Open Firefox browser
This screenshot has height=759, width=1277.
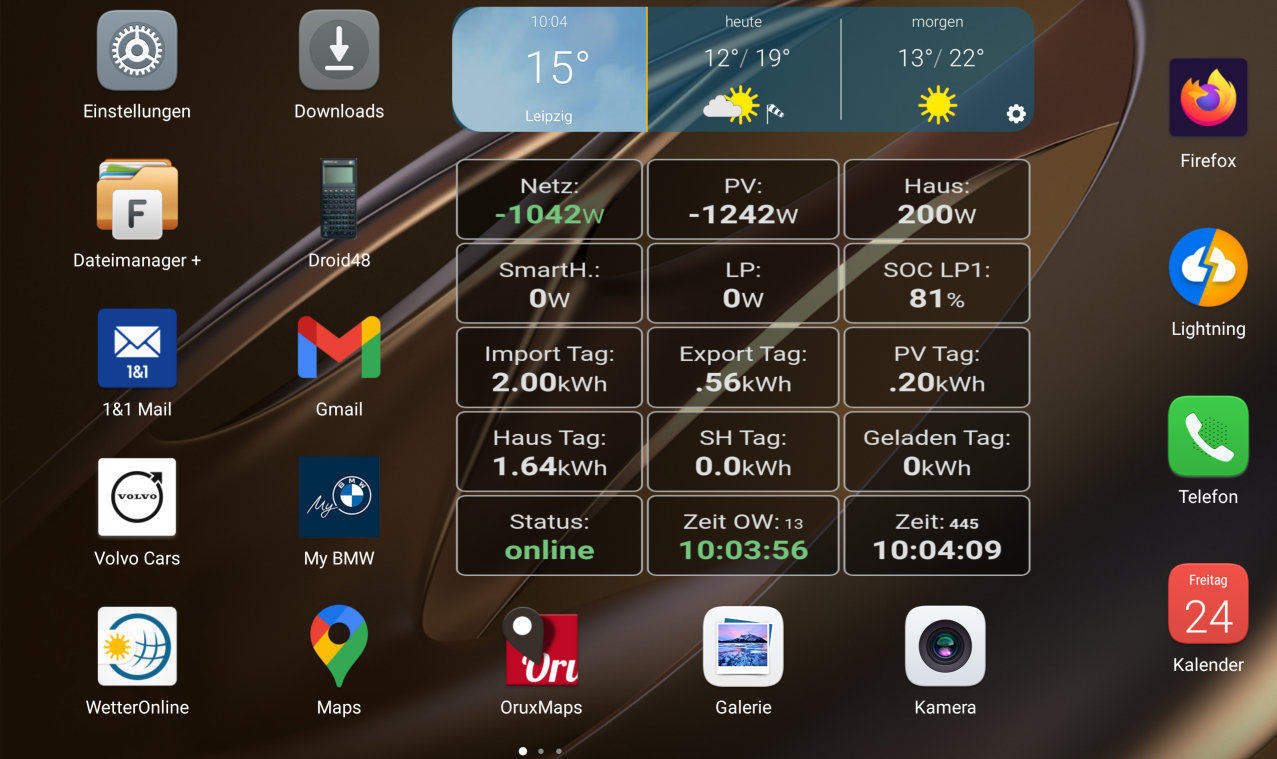[x=1208, y=98]
